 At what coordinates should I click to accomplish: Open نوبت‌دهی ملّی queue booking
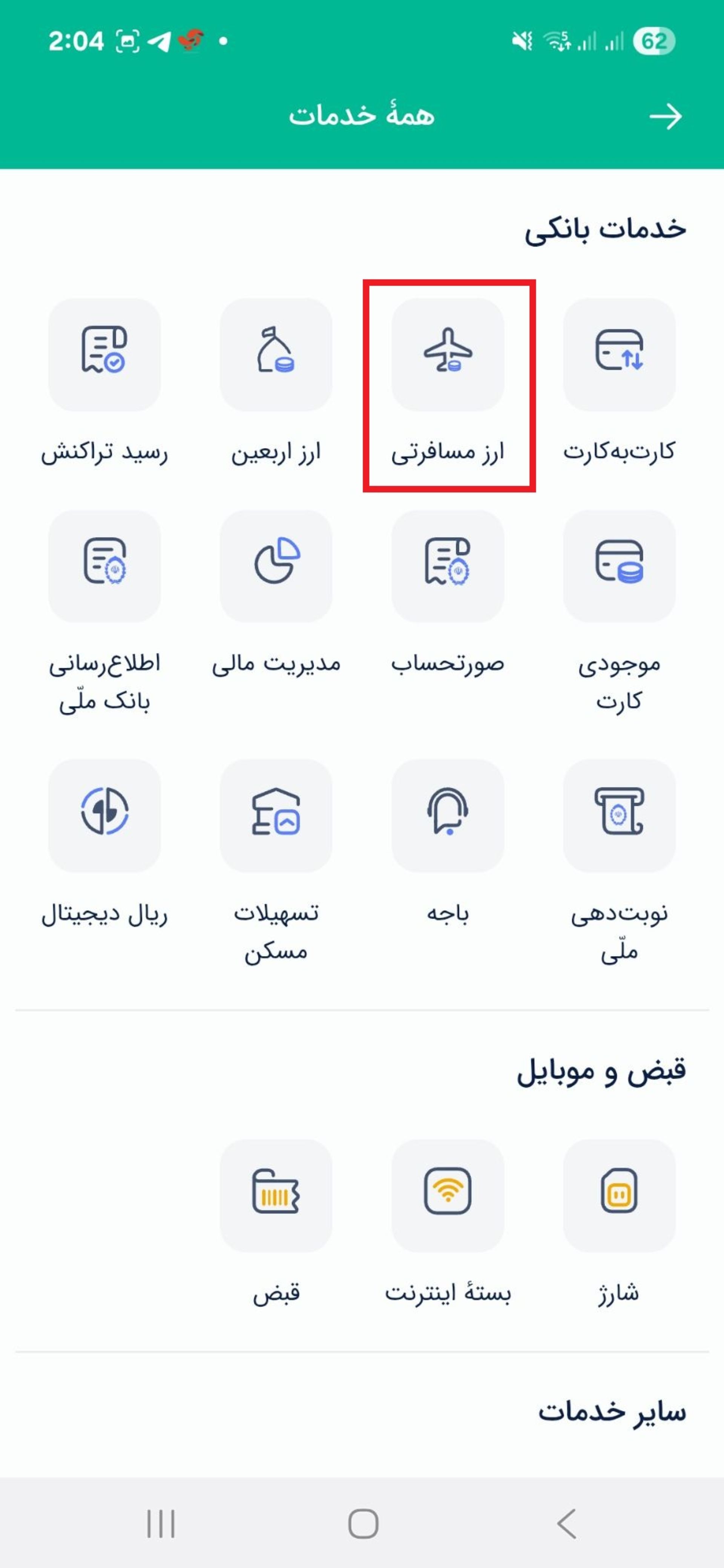coord(619,815)
